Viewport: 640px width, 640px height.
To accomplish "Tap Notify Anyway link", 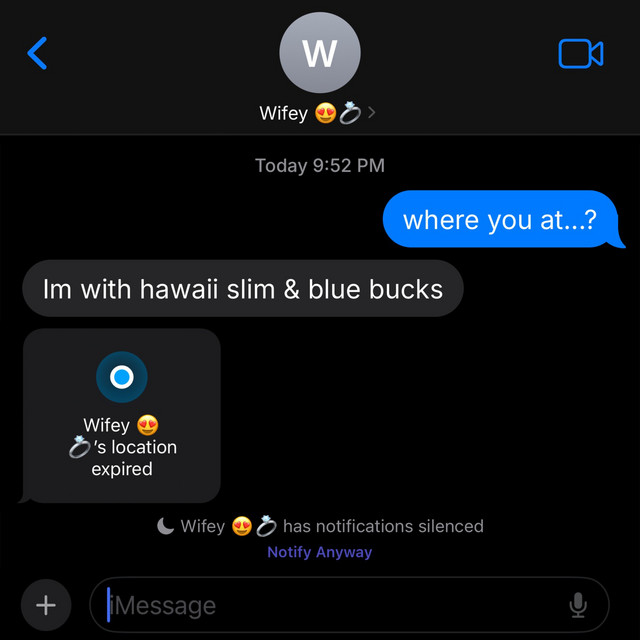I will (x=319, y=552).
